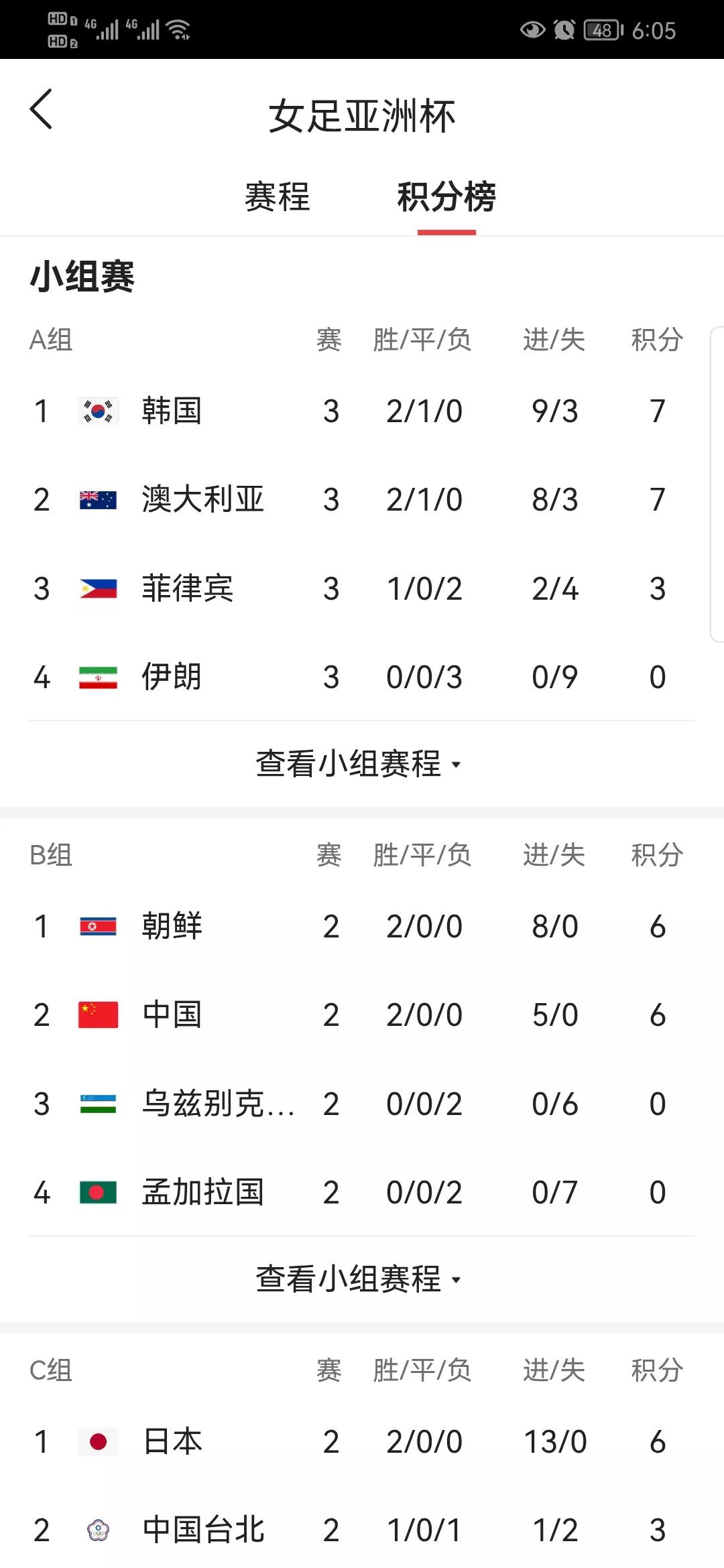Viewport: 724px width, 1568px height.
Task: Select the Uzbekistan flag icon
Action: tap(97, 1104)
